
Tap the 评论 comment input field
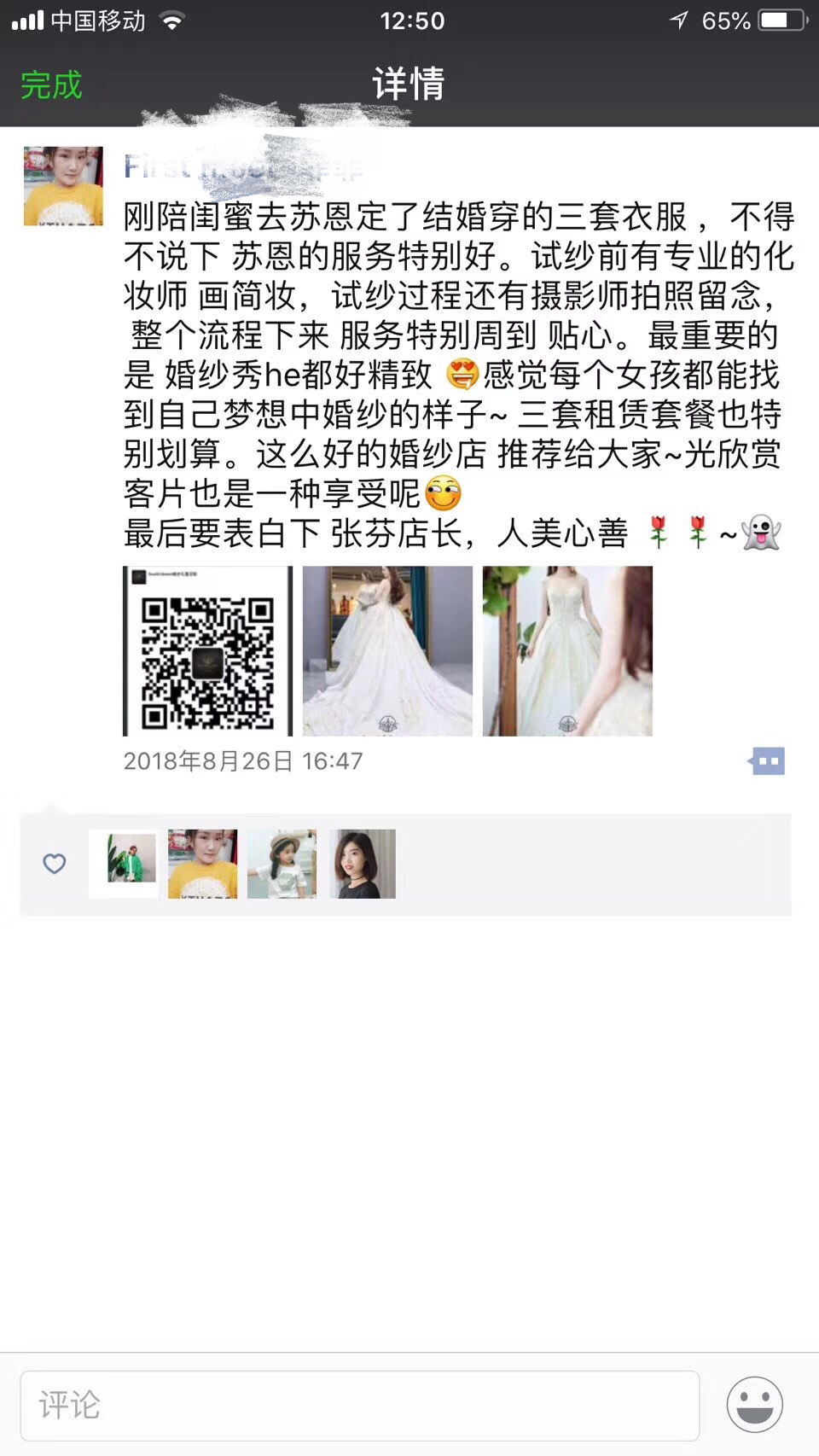(x=359, y=1405)
